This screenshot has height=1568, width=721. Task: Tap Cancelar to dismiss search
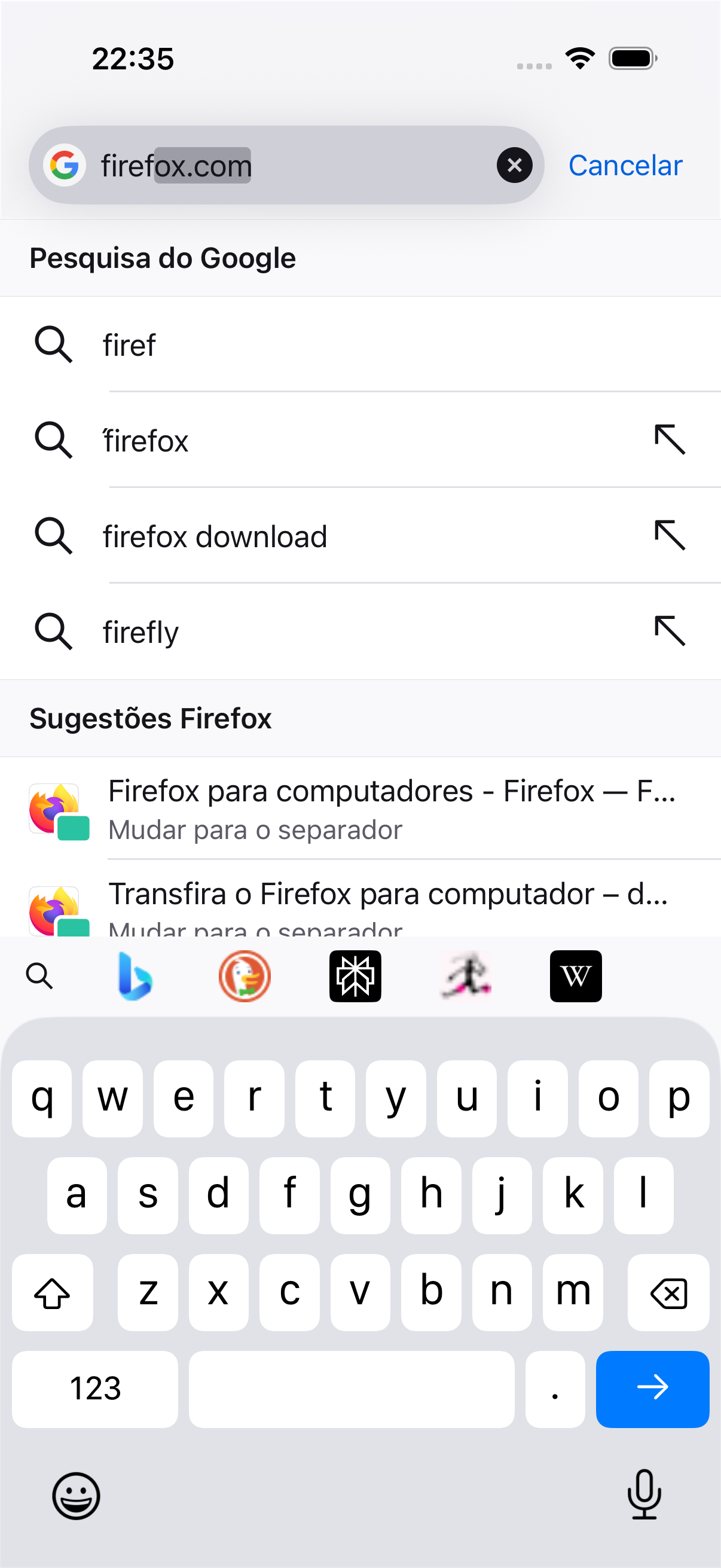point(625,166)
